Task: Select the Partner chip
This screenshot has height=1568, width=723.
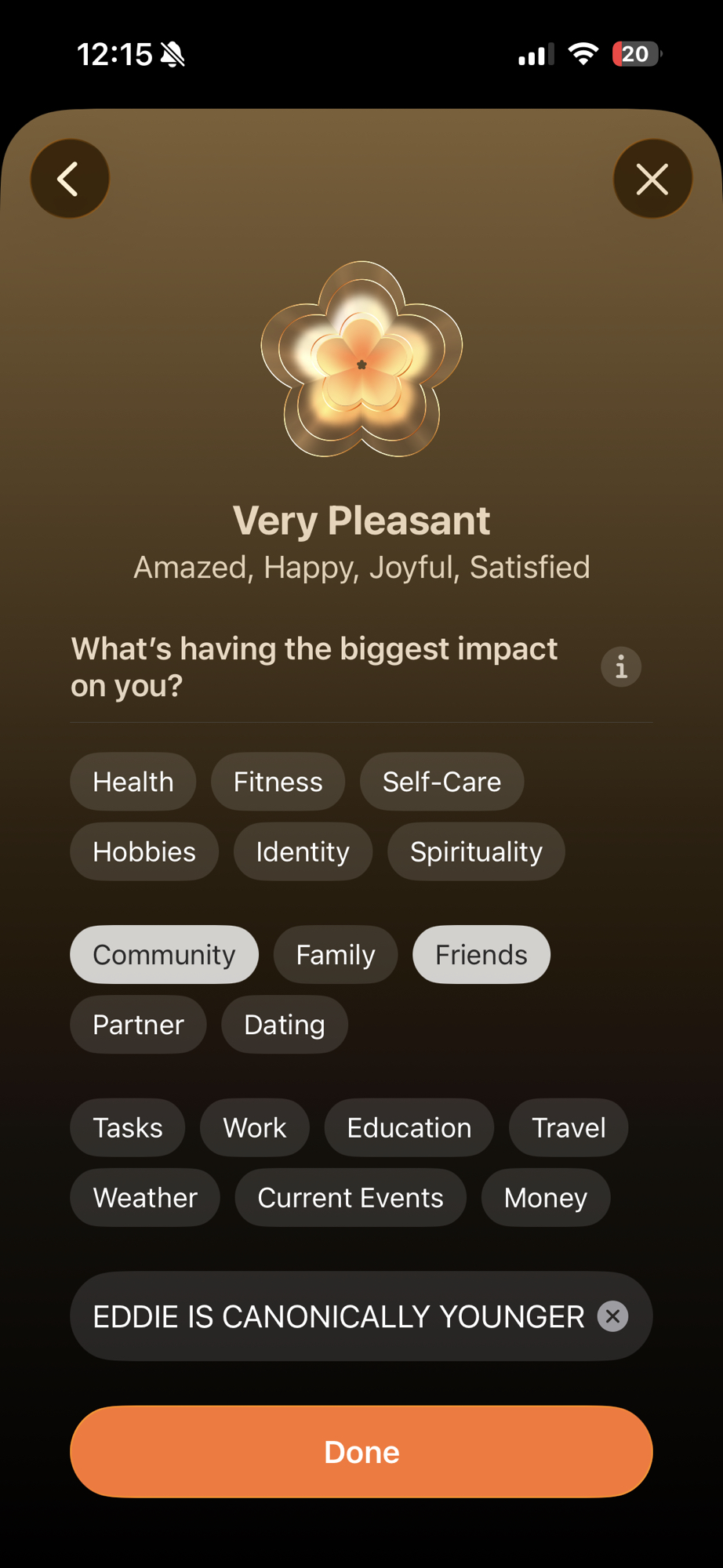Action: [x=138, y=1025]
